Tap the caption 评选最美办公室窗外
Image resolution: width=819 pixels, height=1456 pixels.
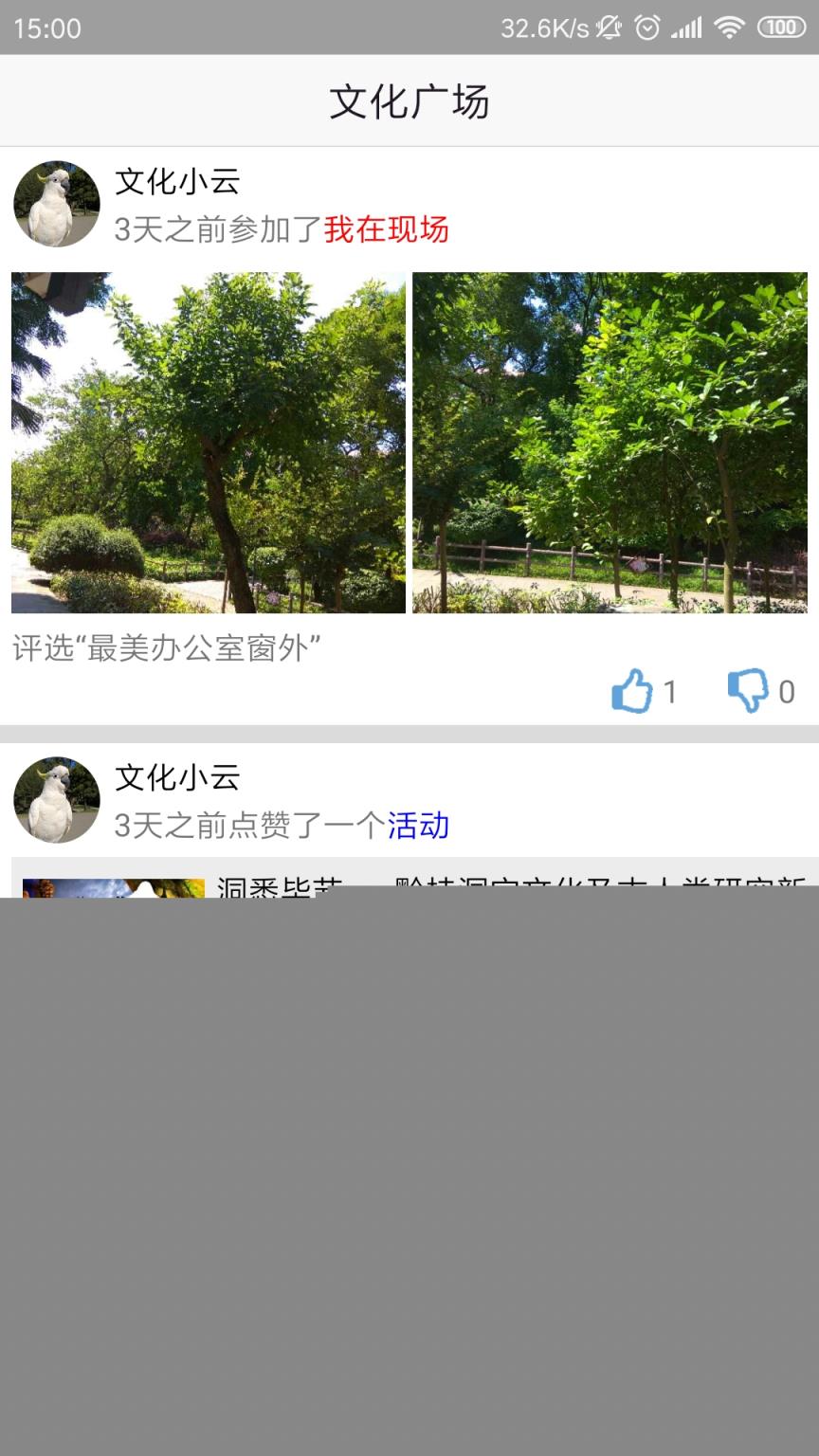click(152, 649)
